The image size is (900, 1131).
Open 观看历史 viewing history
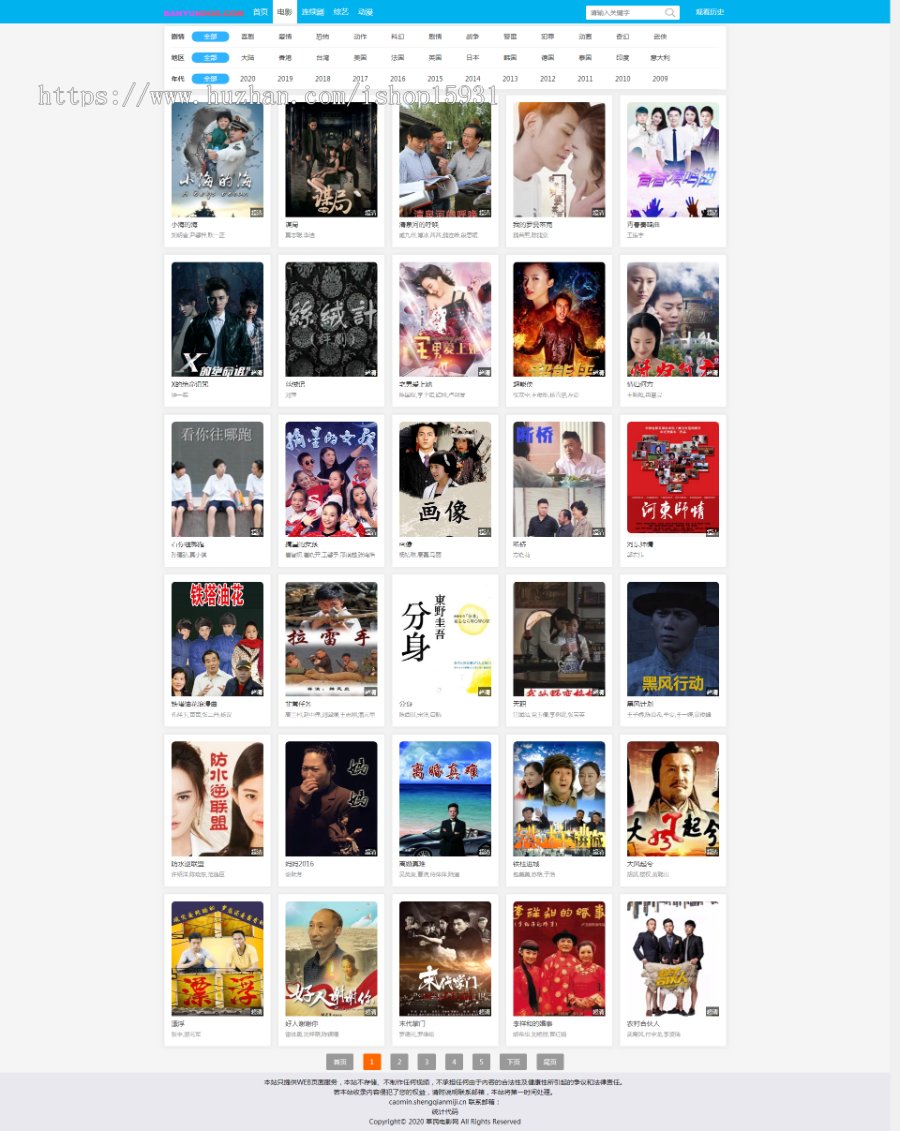pos(709,12)
